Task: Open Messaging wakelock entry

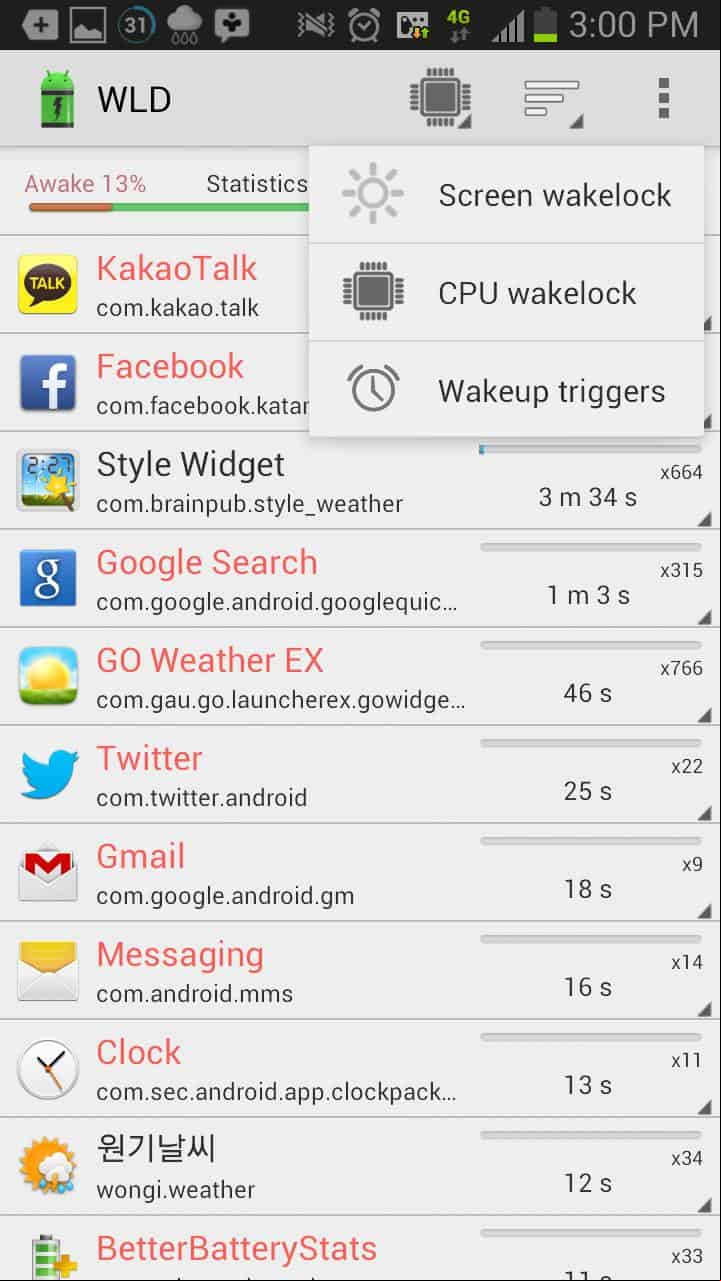Action: click(x=300, y=971)
